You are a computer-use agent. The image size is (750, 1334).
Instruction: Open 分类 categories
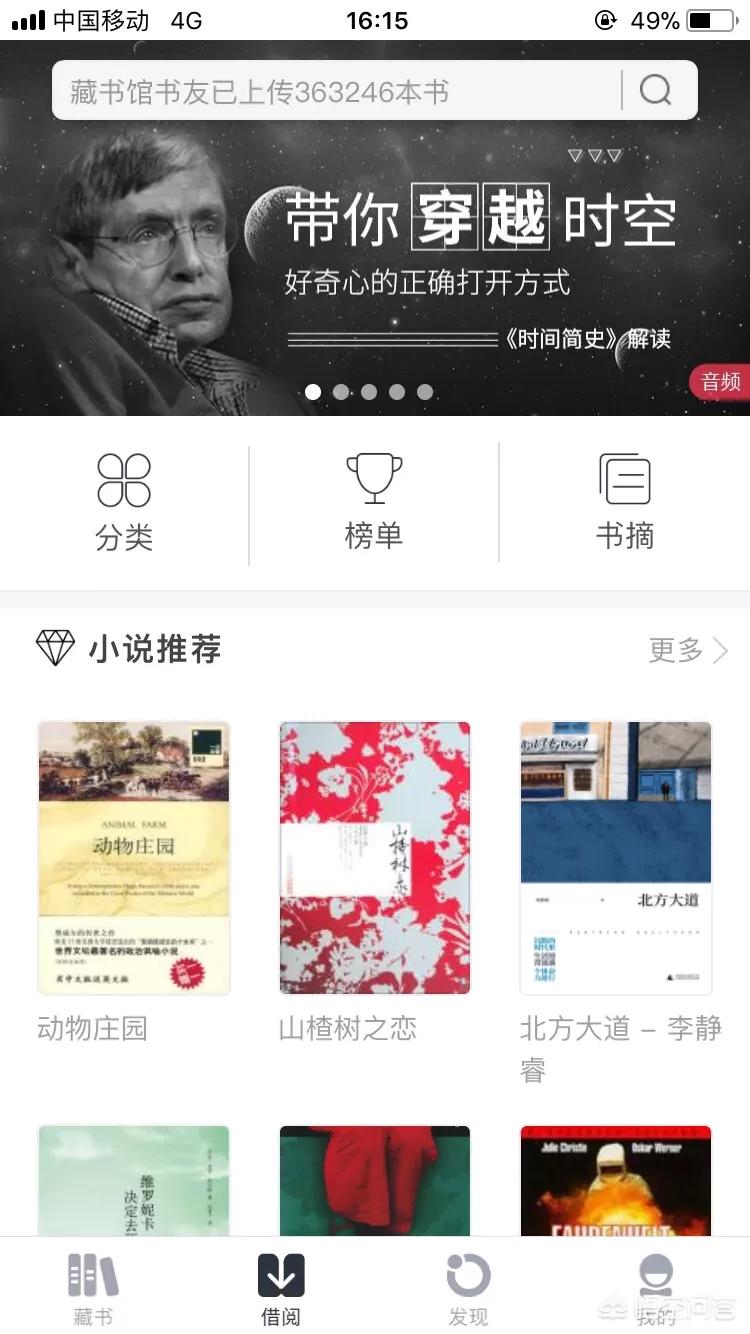pyautogui.click(x=124, y=502)
